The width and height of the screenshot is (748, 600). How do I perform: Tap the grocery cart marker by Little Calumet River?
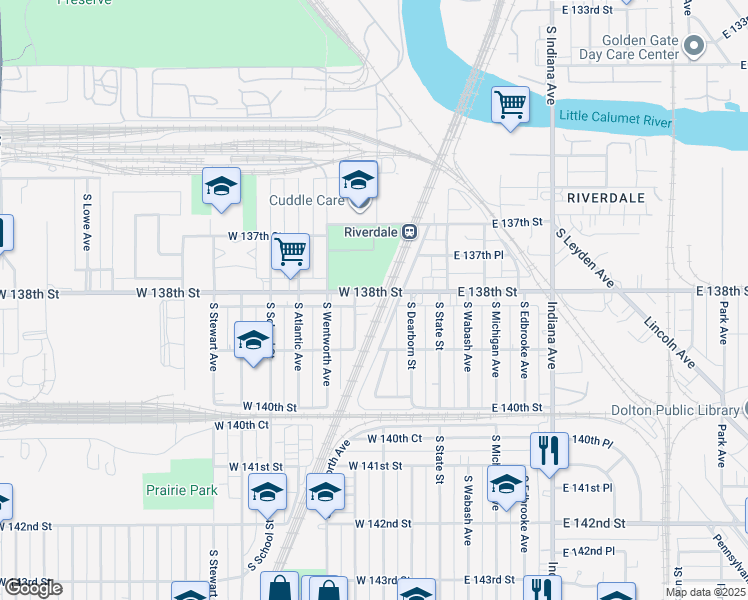(x=511, y=105)
